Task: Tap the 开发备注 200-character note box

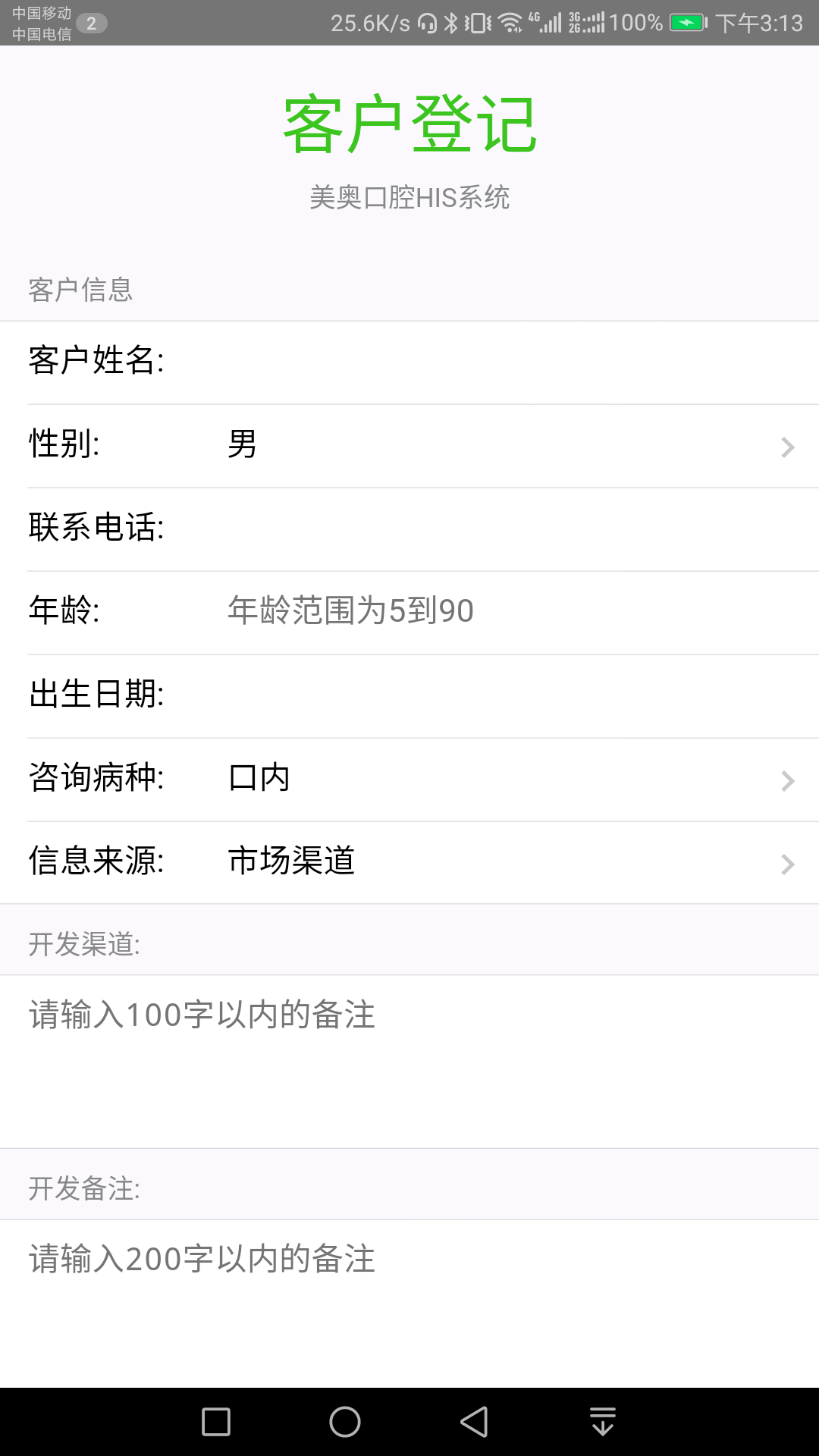Action: click(x=409, y=1301)
